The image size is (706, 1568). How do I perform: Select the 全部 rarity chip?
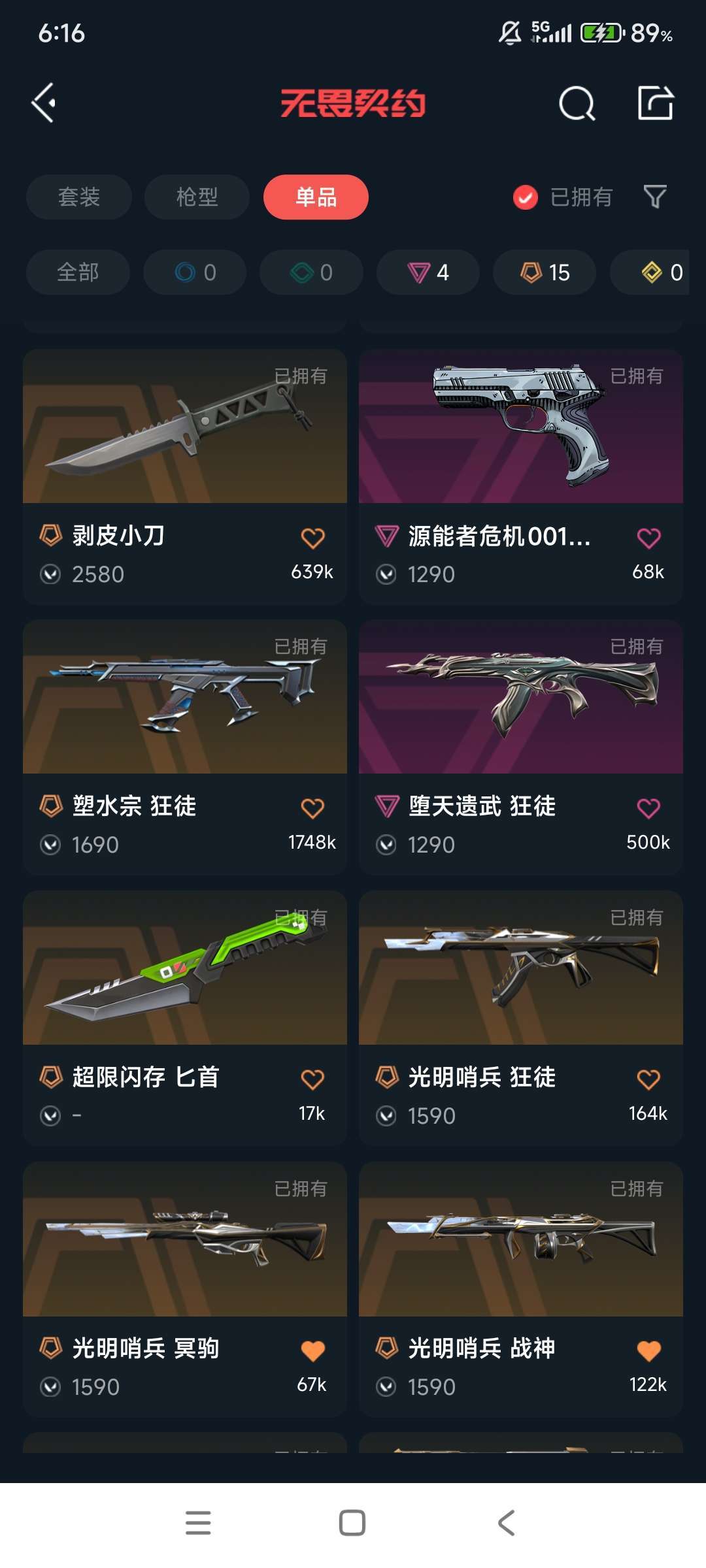[78, 272]
